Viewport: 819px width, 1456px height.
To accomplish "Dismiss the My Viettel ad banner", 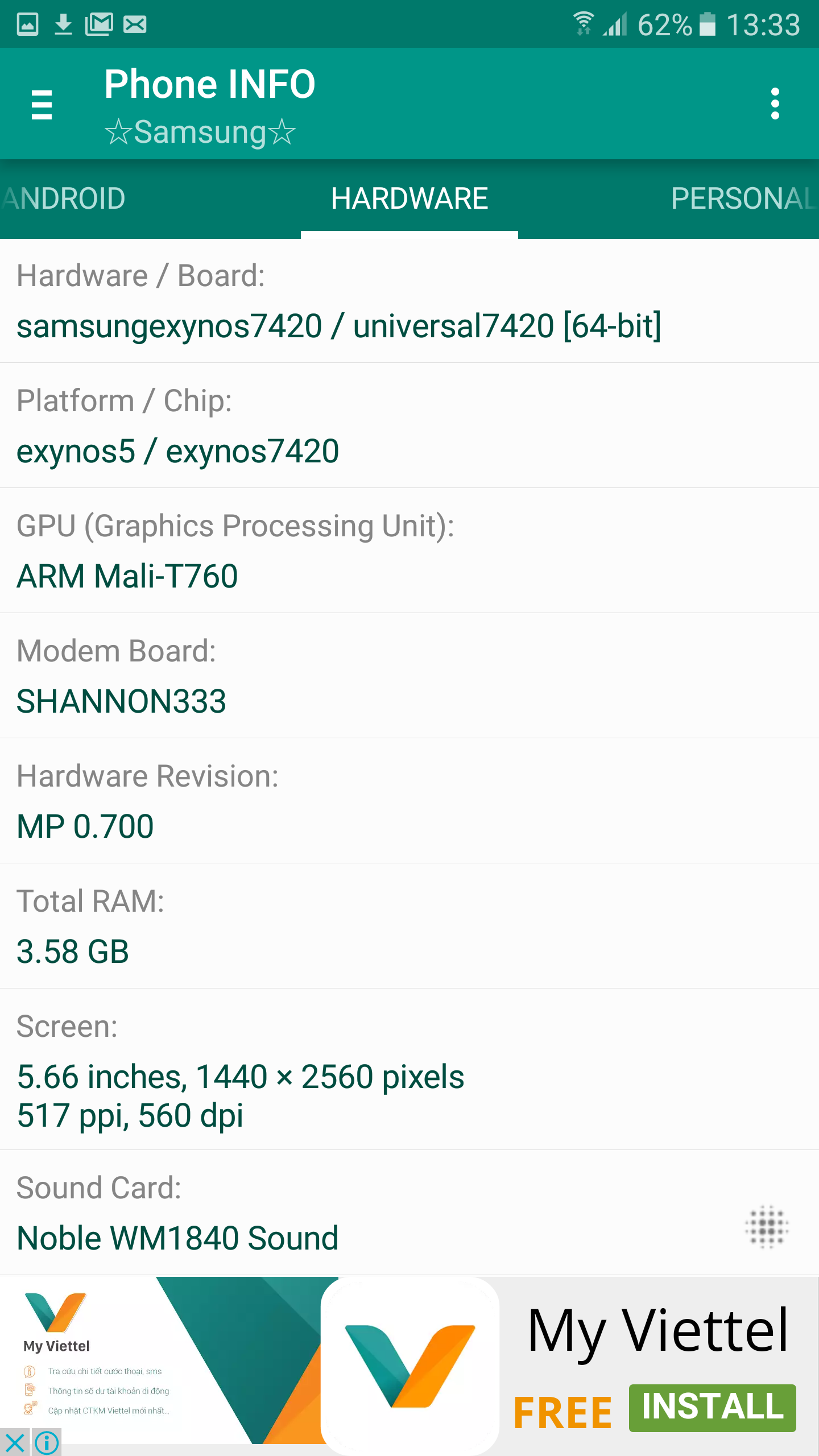I will coord(15,1442).
